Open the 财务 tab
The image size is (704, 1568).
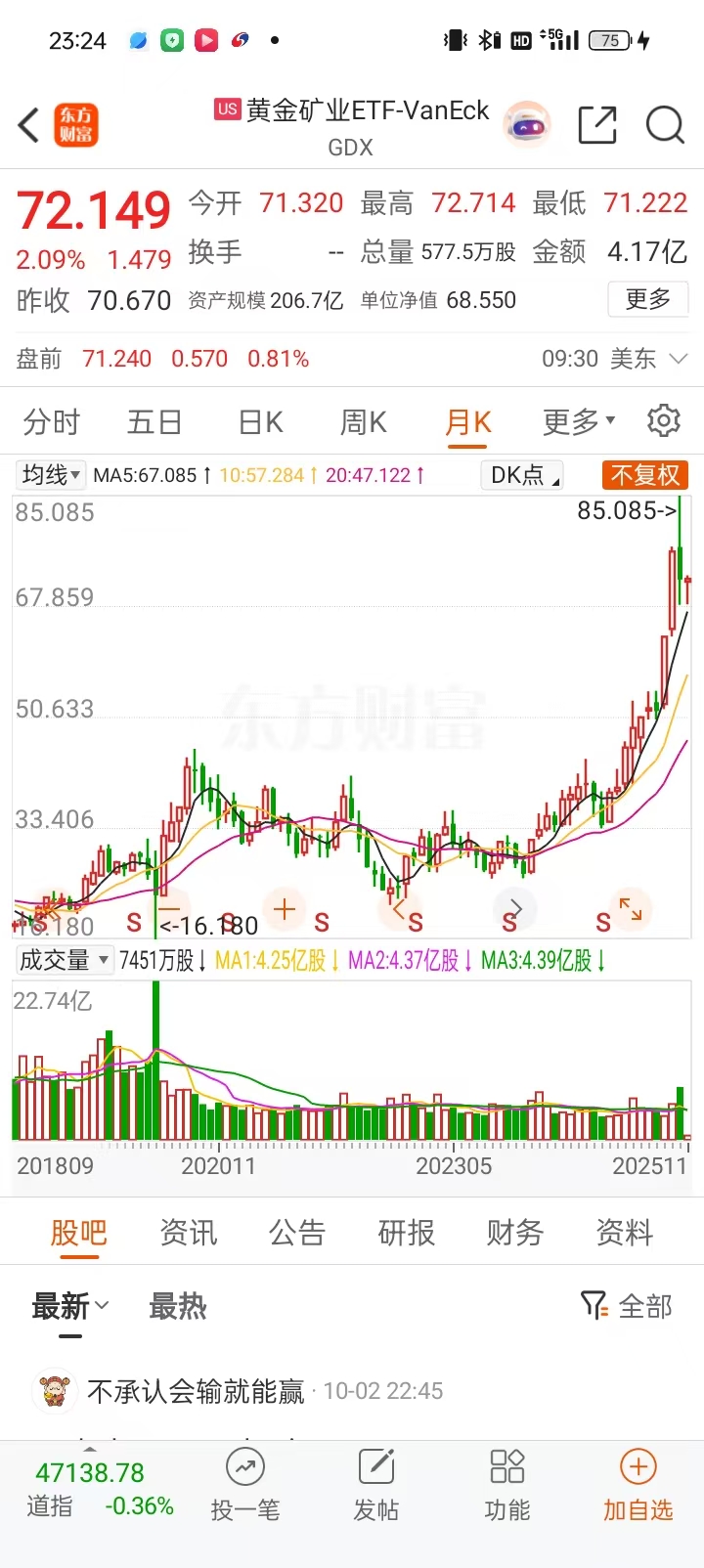[514, 1233]
